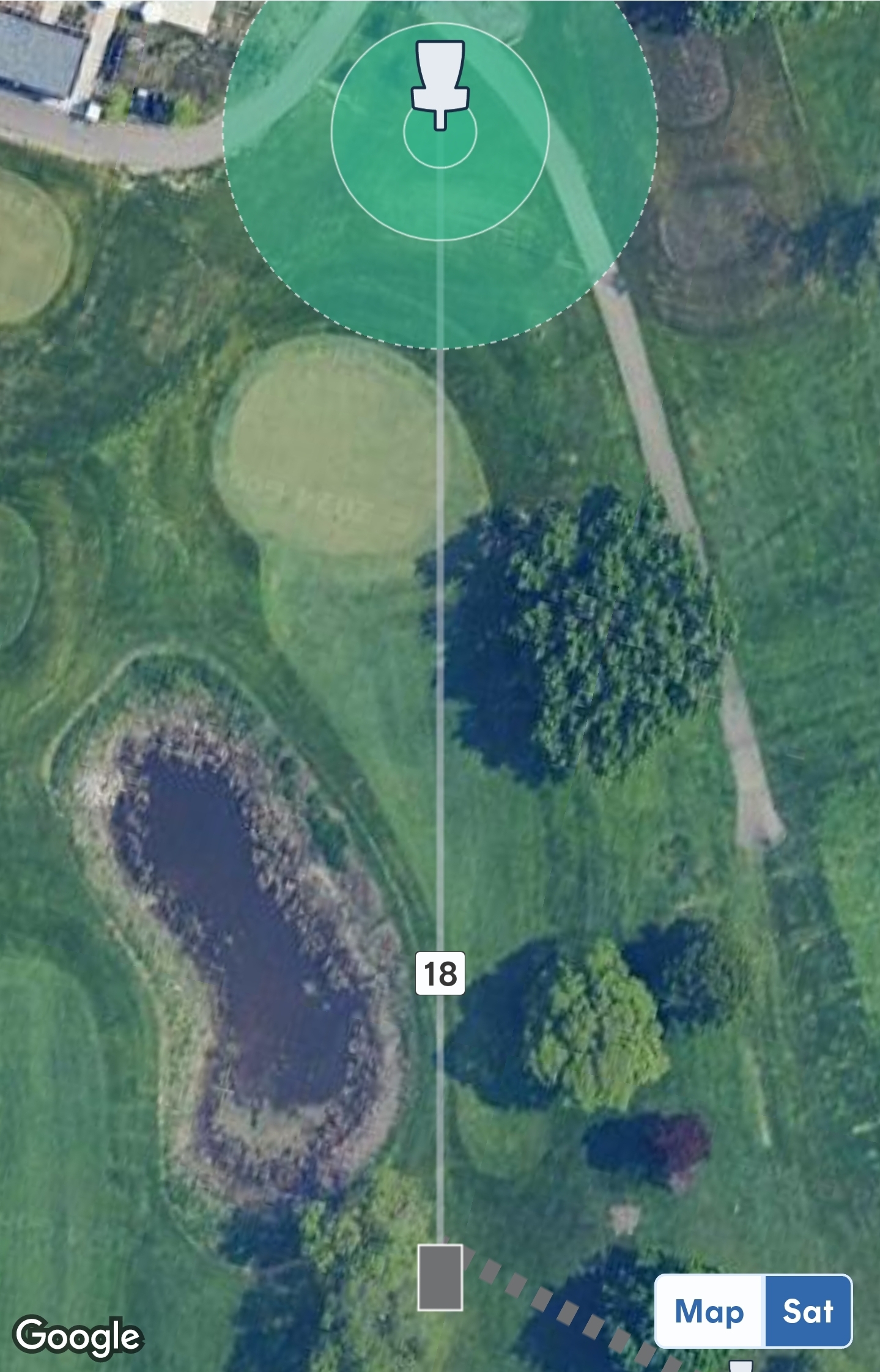
Task: Select the Sat satellite view
Action: (x=808, y=1311)
